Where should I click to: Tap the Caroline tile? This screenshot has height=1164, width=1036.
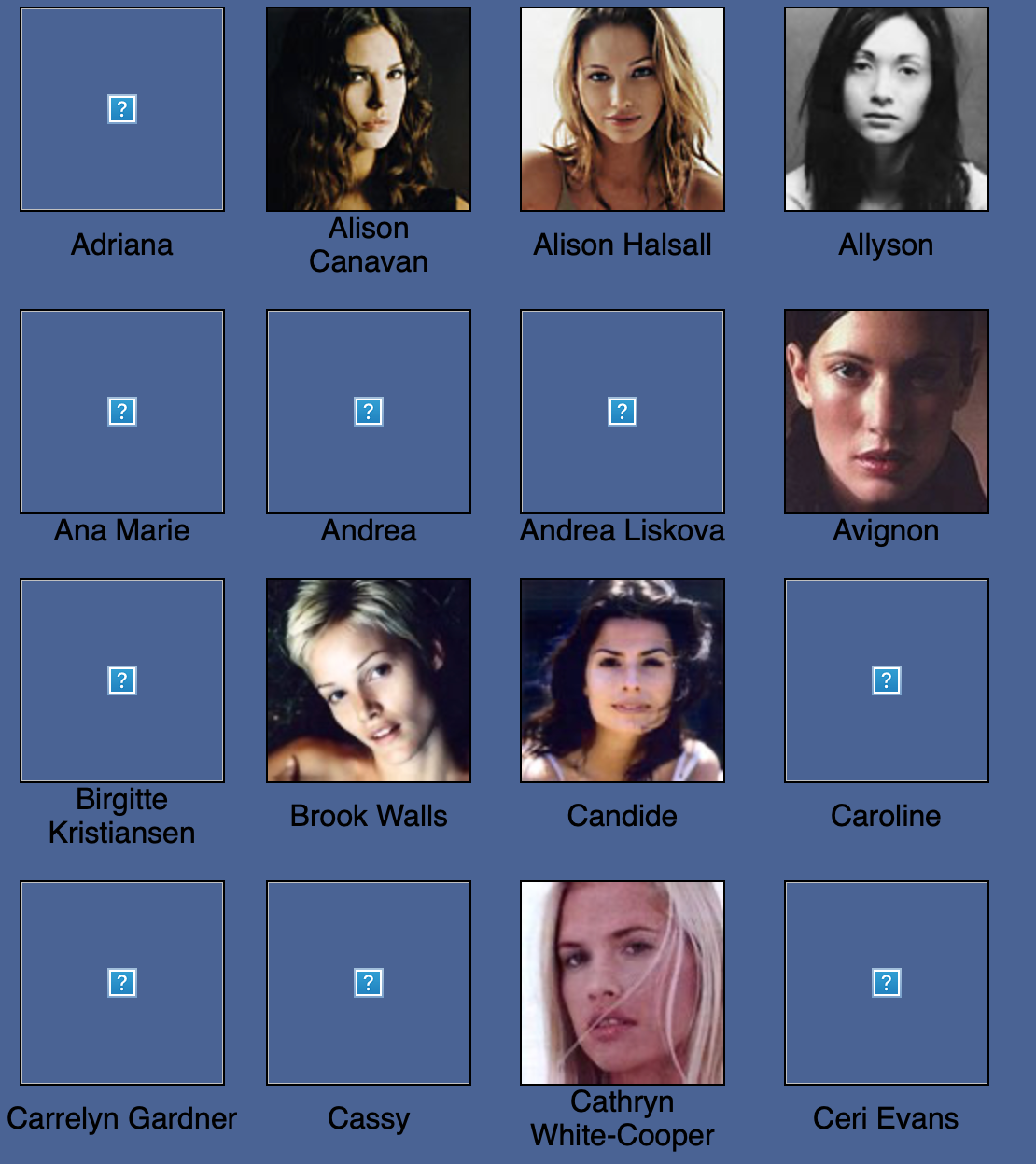point(886,680)
